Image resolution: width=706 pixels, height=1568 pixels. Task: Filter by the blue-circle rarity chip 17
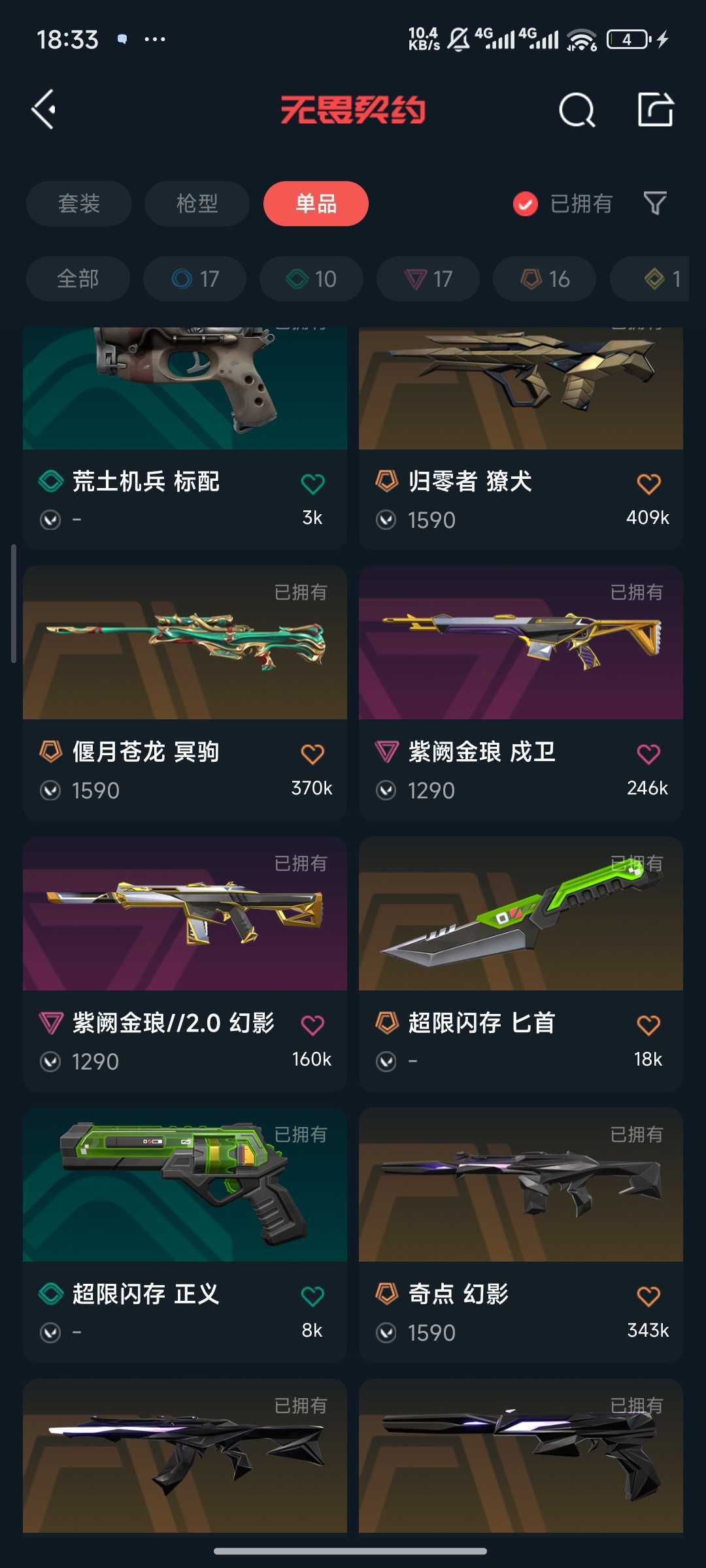[x=195, y=279]
